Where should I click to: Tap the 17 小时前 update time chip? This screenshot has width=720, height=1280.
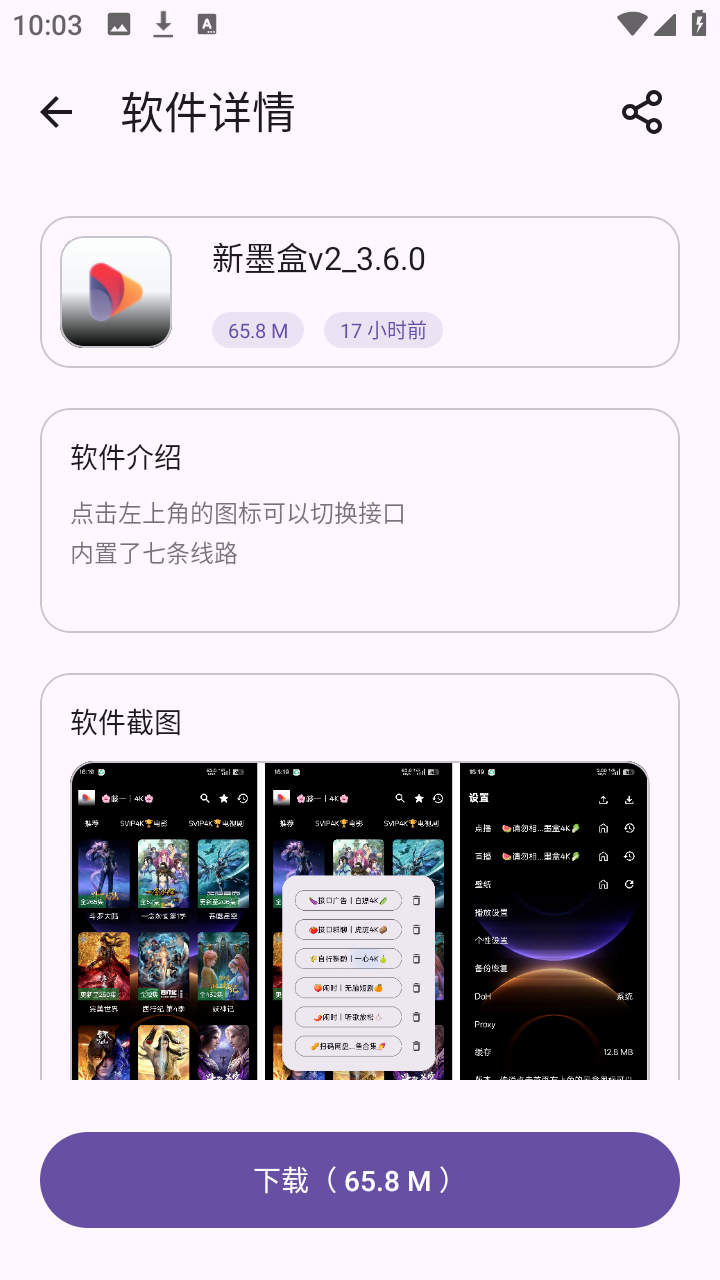pos(383,330)
